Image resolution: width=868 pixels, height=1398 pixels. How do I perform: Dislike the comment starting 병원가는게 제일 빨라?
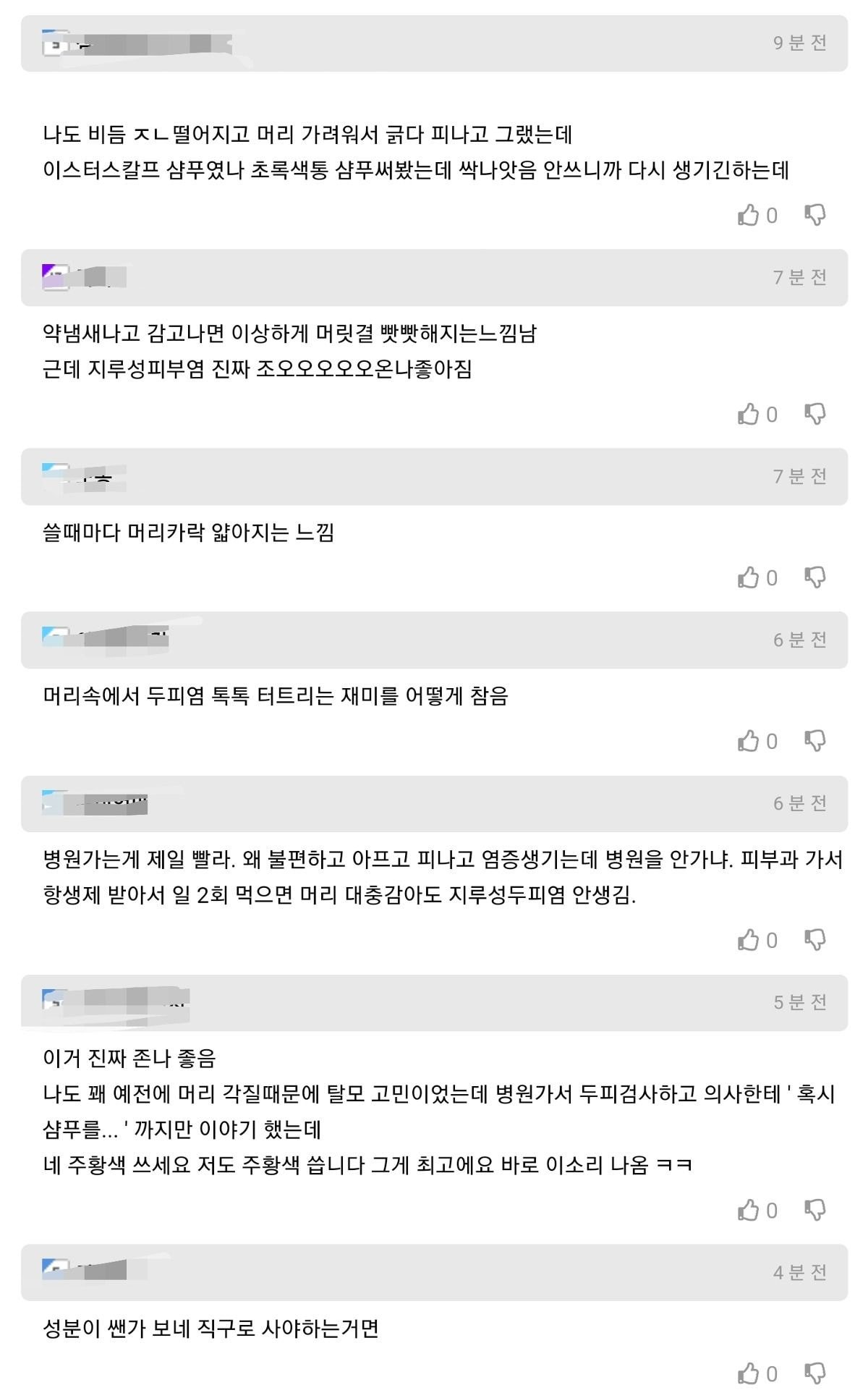(815, 940)
